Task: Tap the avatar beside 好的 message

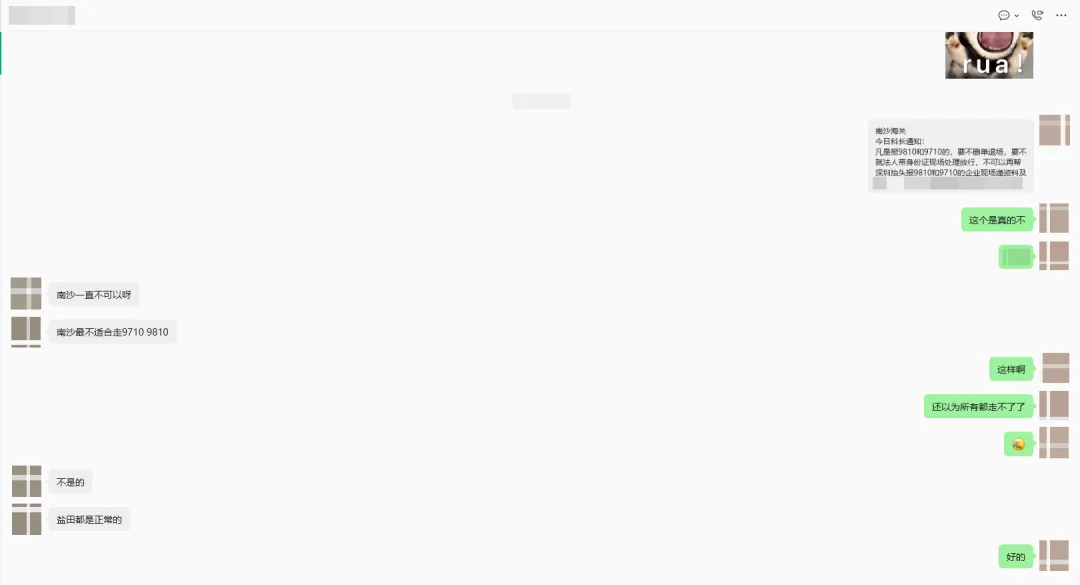Action: [x=1054, y=556]
